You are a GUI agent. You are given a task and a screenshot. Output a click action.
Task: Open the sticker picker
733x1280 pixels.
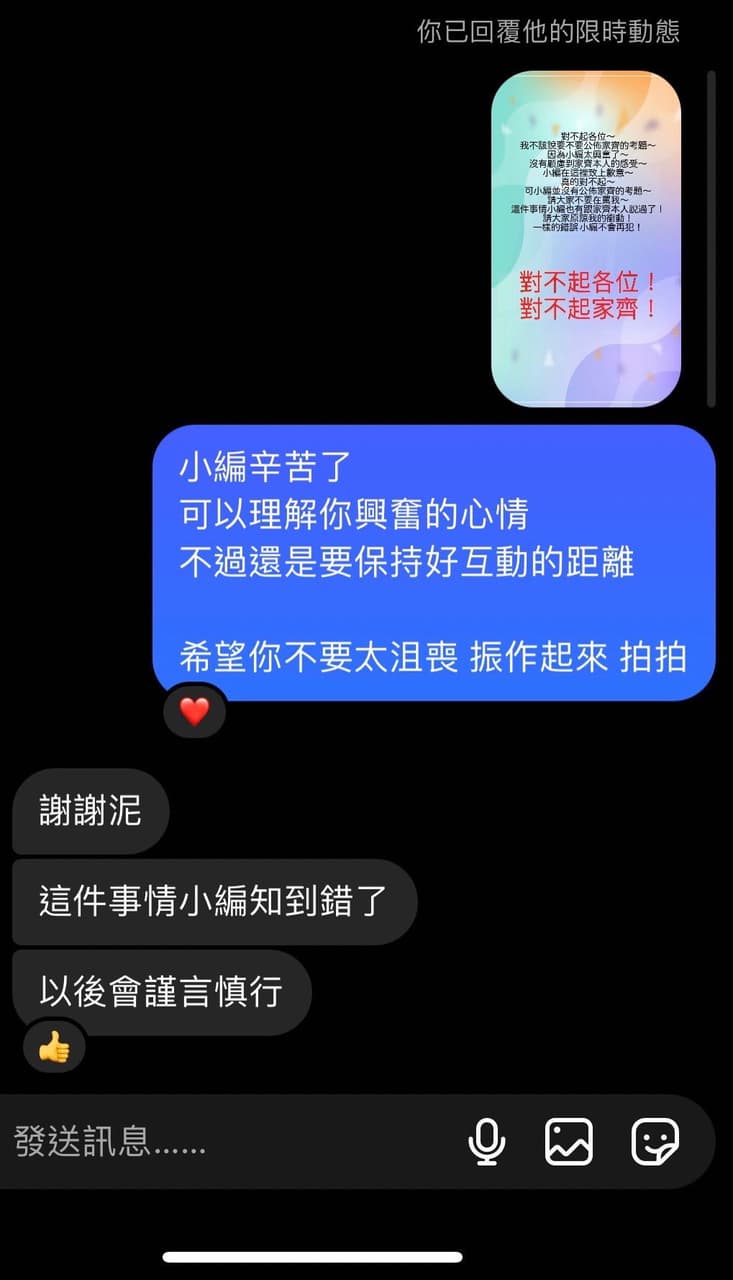click(655, 1141)
